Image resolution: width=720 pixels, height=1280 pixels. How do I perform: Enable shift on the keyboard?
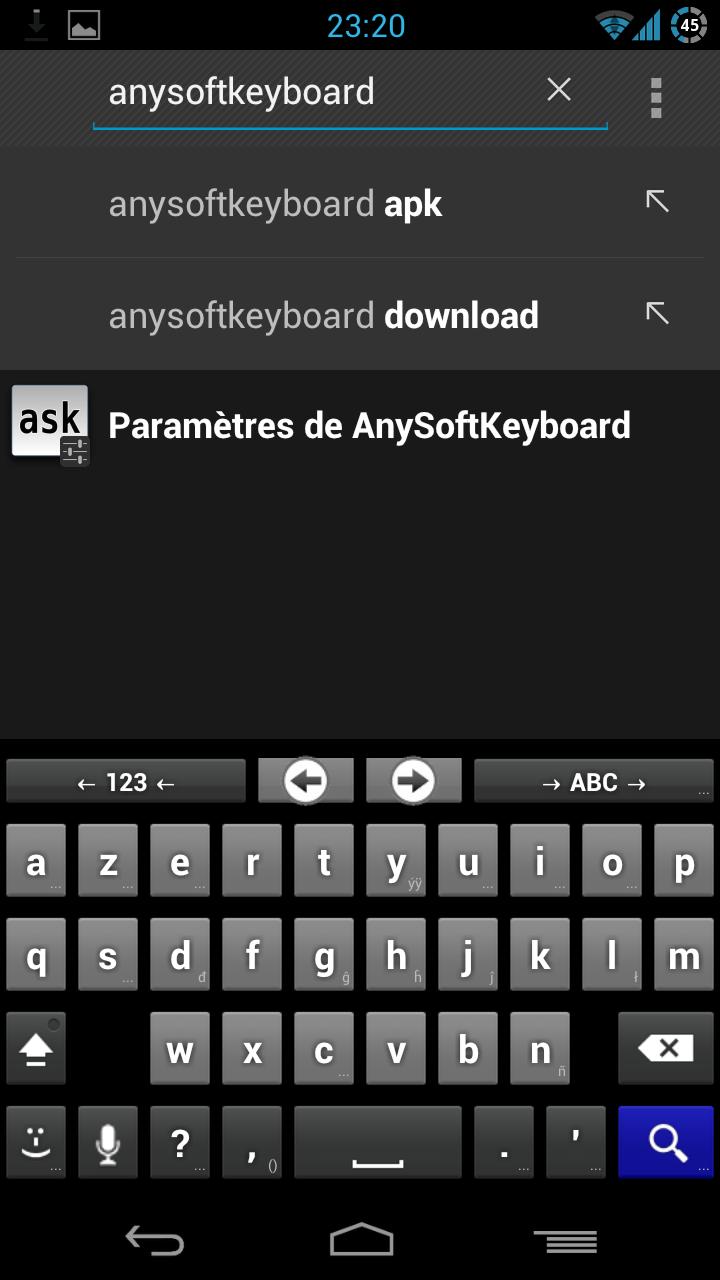pos(36,1049)
